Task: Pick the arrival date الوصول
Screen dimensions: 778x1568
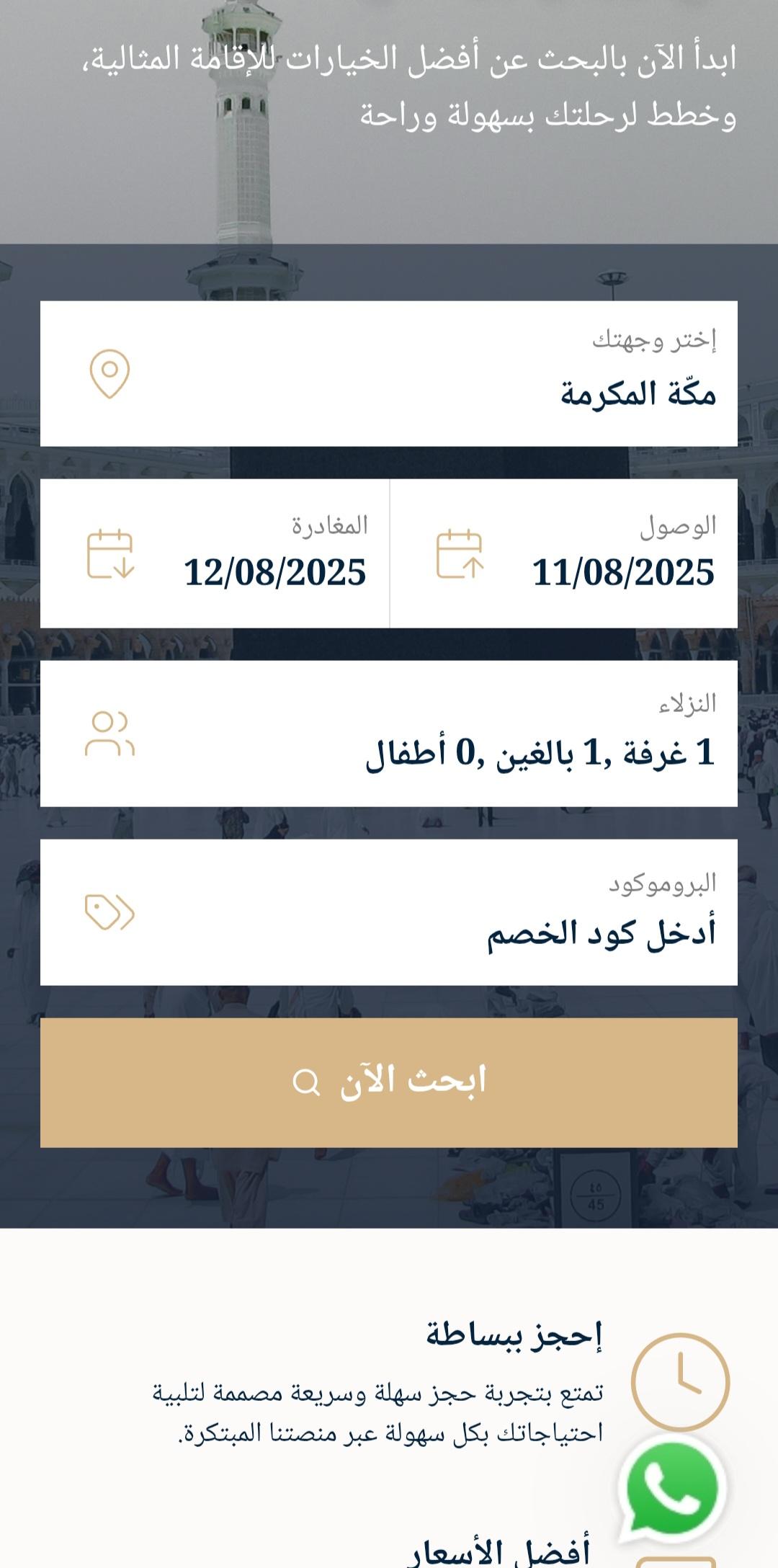Action: (x=563, y=554)
